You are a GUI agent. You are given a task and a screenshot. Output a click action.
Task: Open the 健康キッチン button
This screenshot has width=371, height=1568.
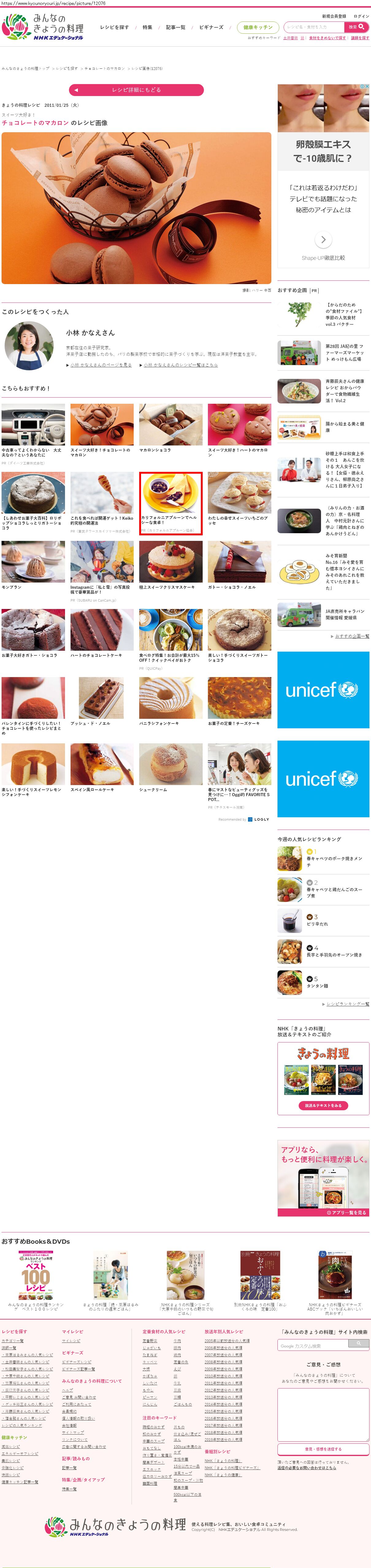pyautogui.click(x=258, y=27)
